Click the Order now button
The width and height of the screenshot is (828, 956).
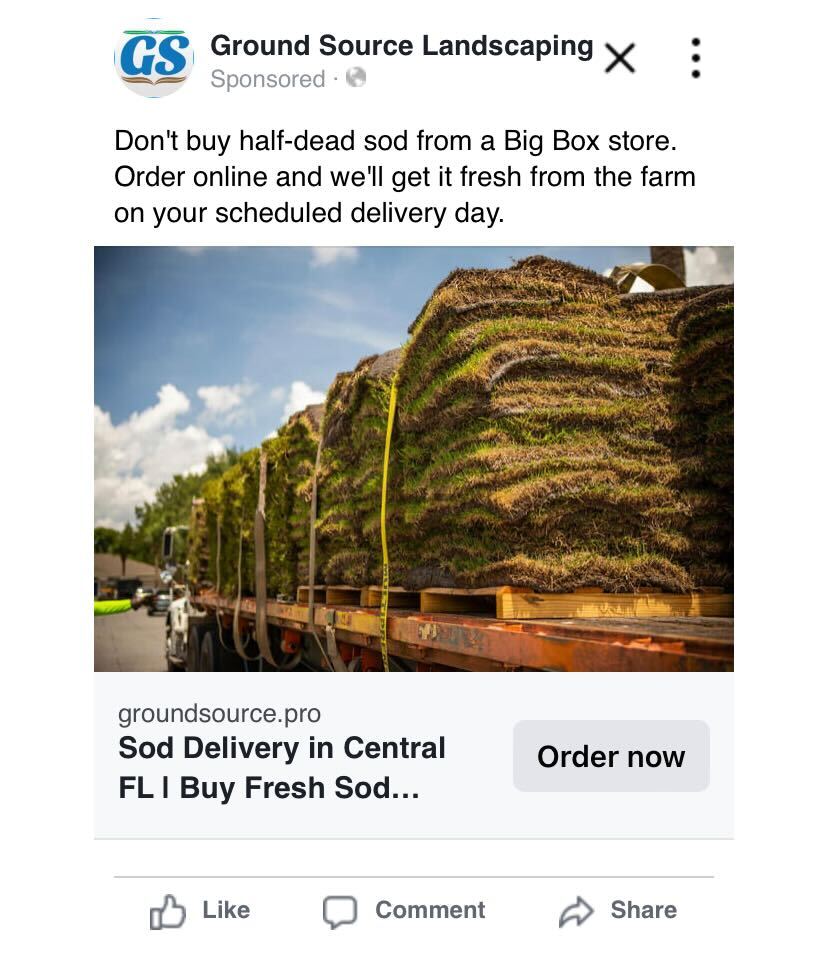point(611,756)
